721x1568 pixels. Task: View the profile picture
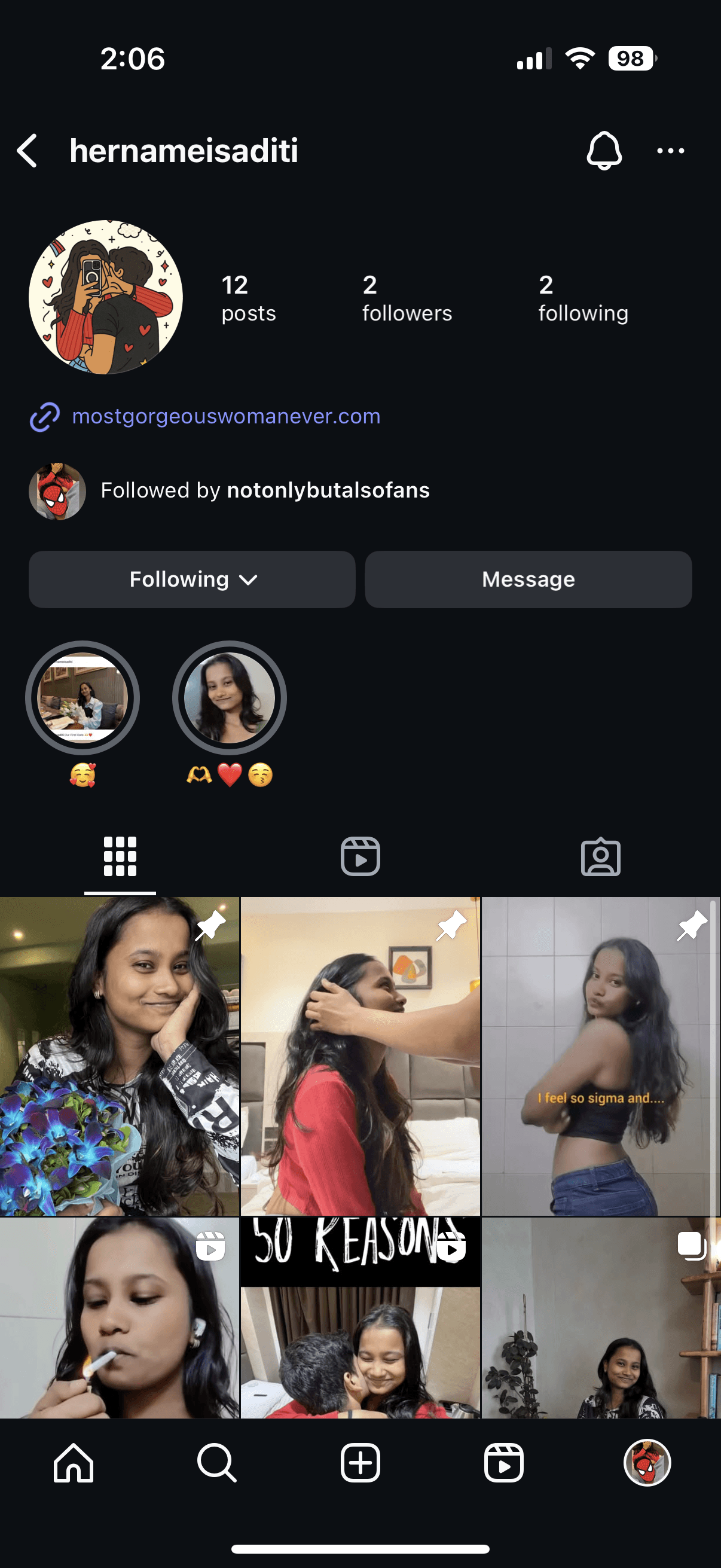(x=106, y=297)
